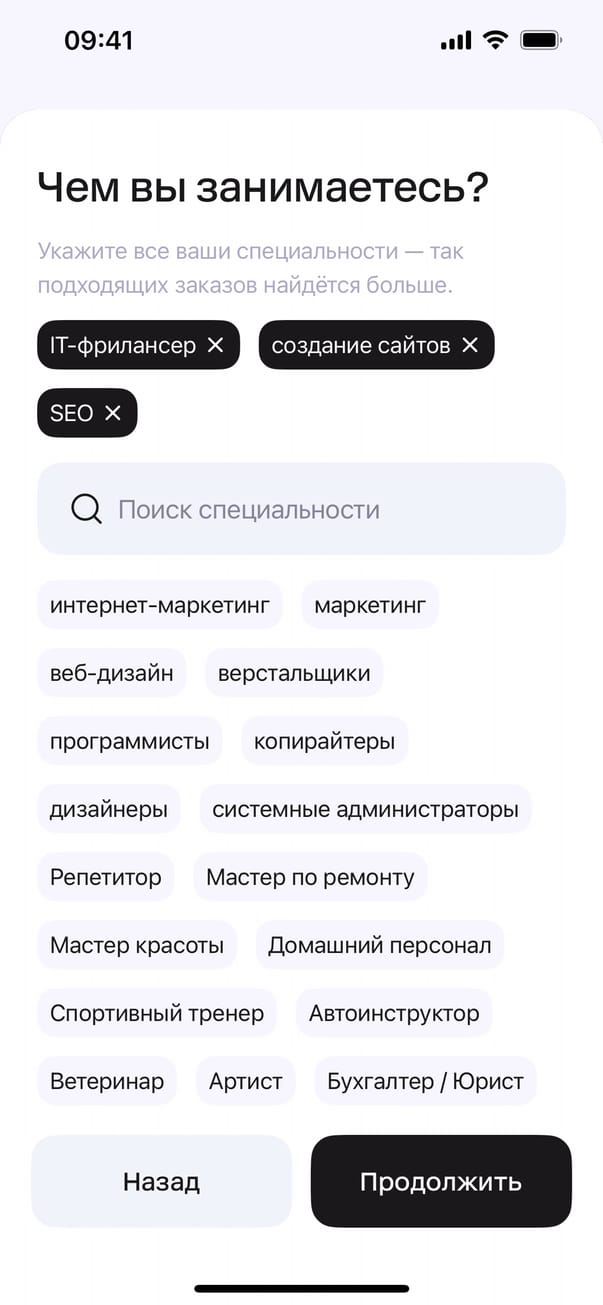Select the интернет-маркетинг chip
The width and height of the screenshot is (603, 1305).
coord(160,605)
